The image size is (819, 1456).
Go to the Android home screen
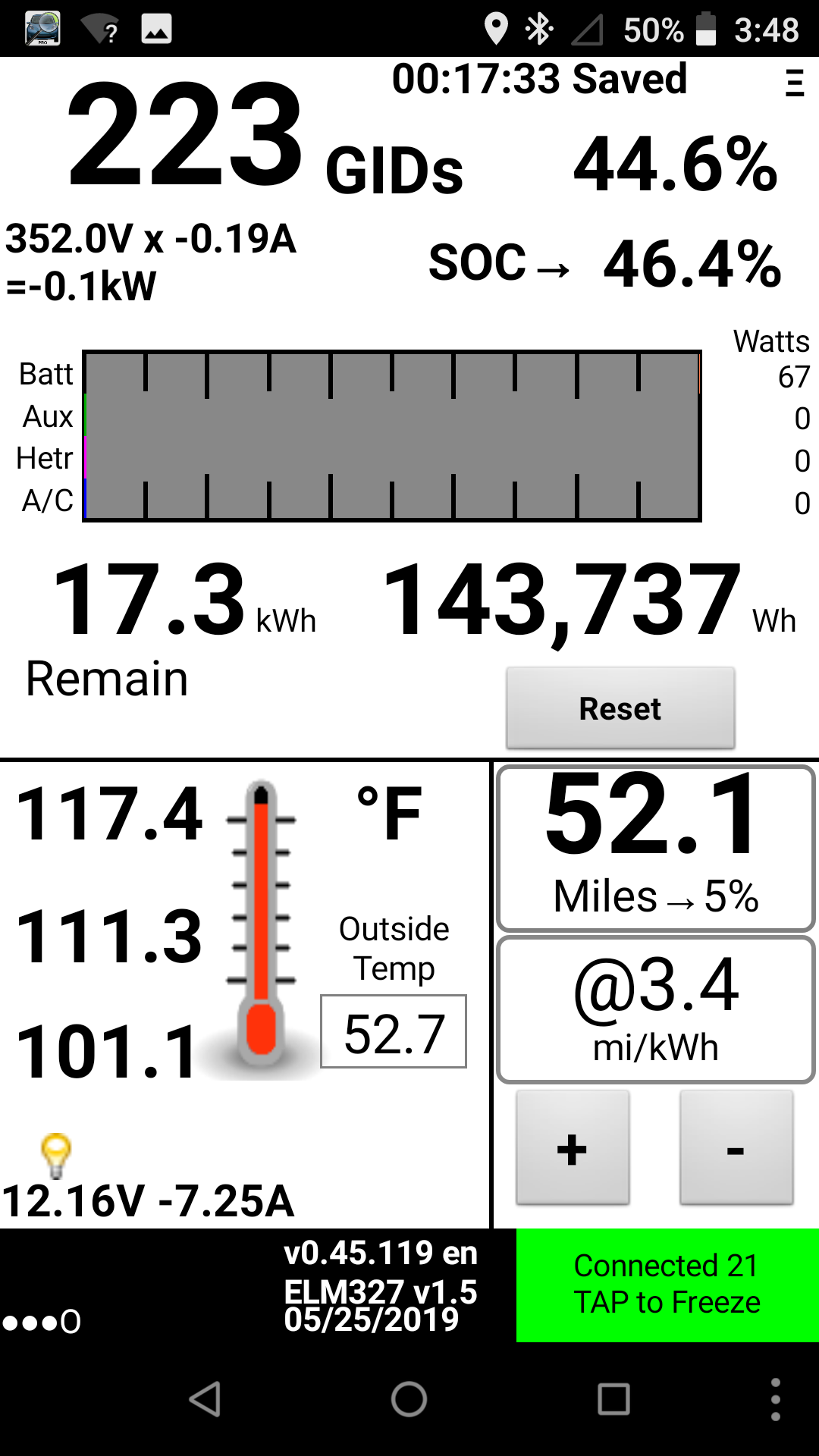click(x=409, y=1399)
